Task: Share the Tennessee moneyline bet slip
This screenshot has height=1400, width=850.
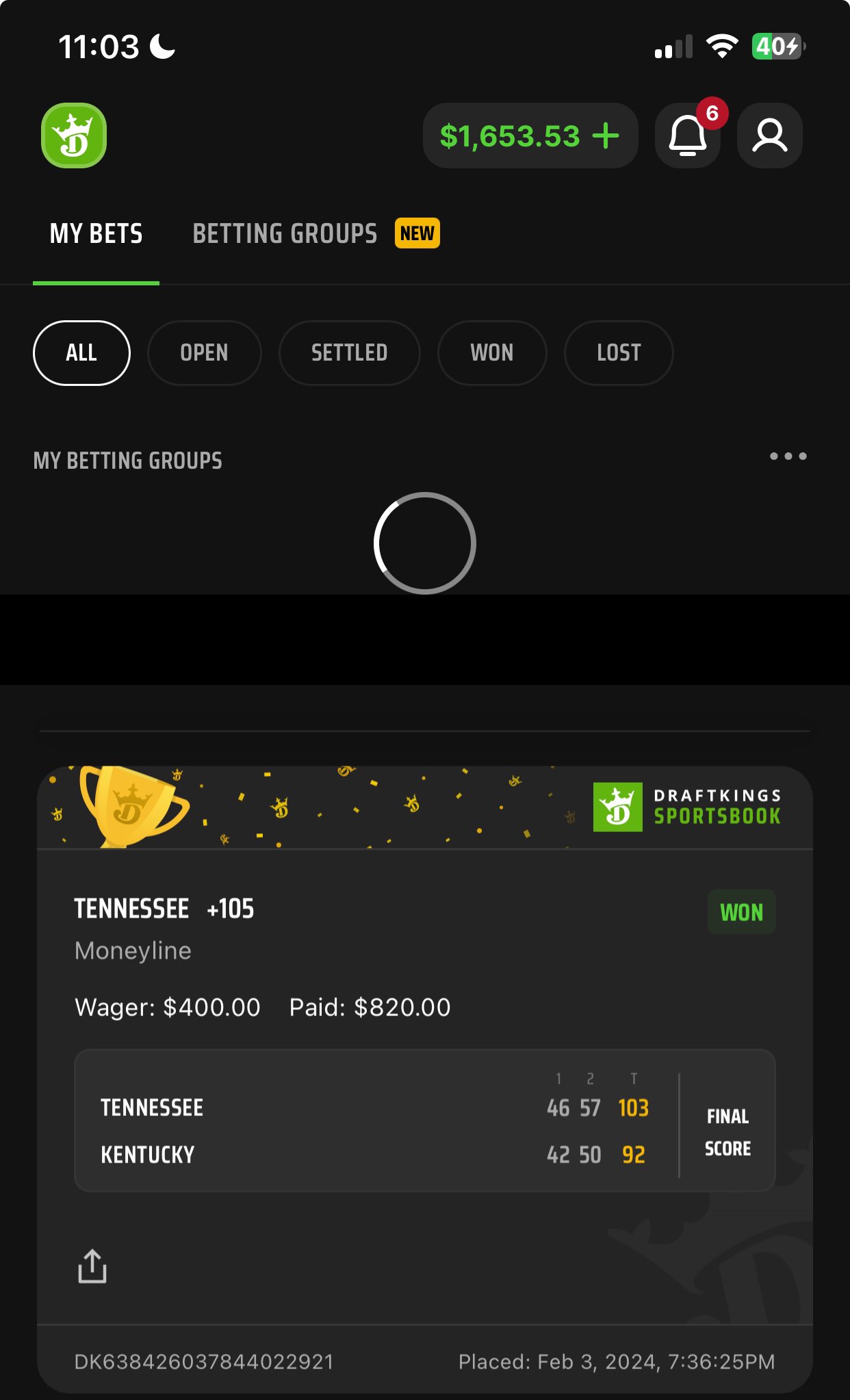Action: click(x=92, y=1267)
